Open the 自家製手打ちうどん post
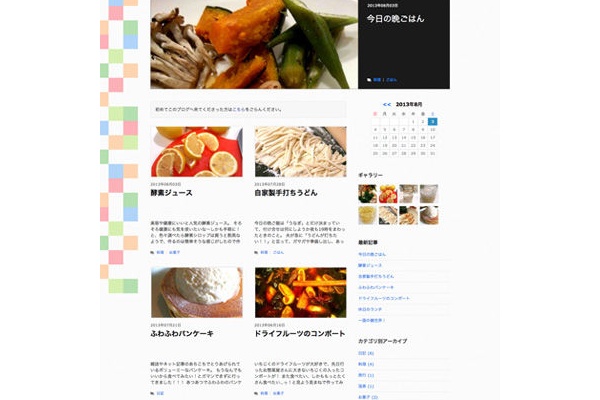This screenshot has height=400, width=600. coord(285,192)
